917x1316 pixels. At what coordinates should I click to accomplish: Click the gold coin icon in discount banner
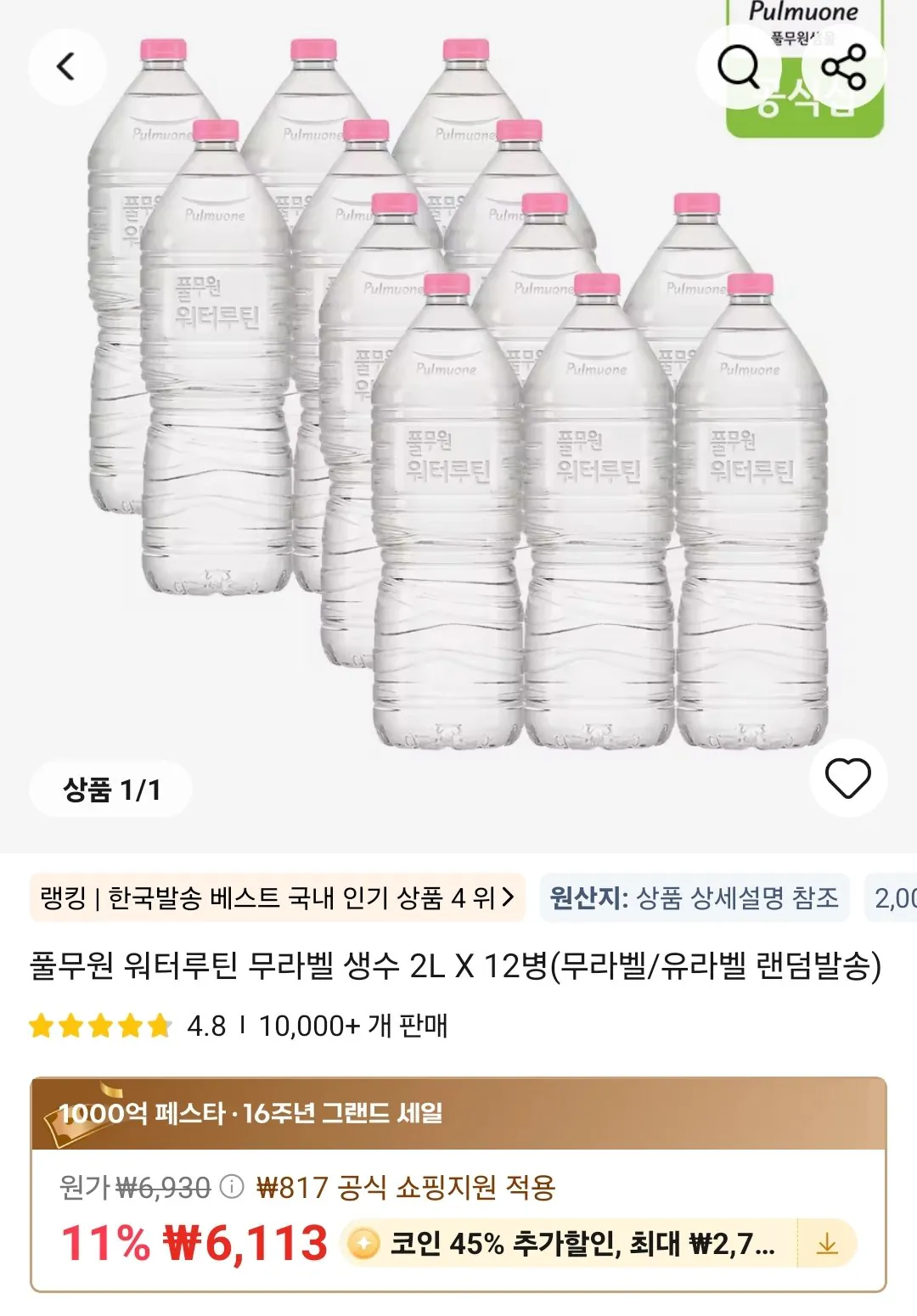coord(364,1245)
